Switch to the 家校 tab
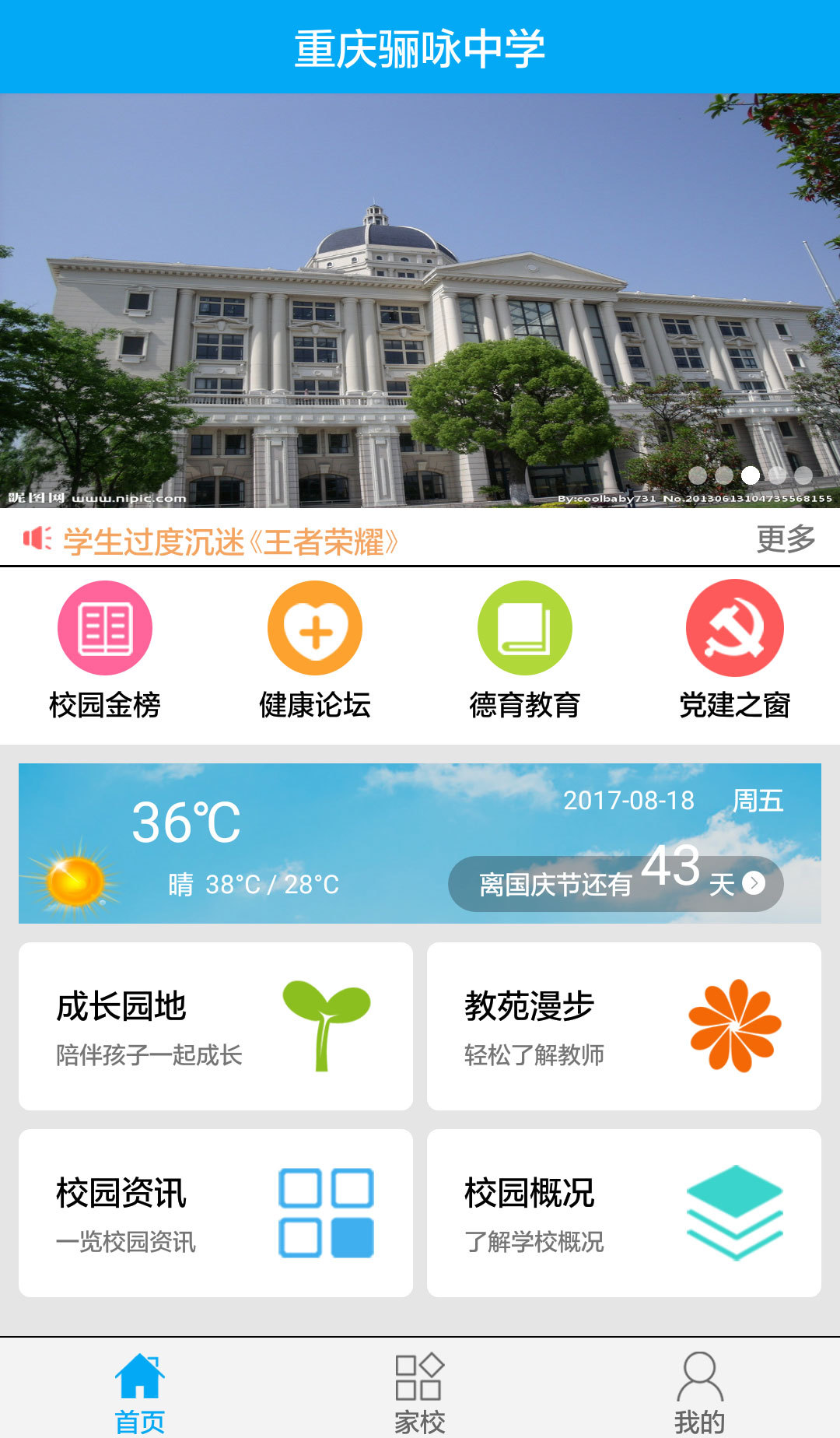The image size is (840, 1438). 420,1393
